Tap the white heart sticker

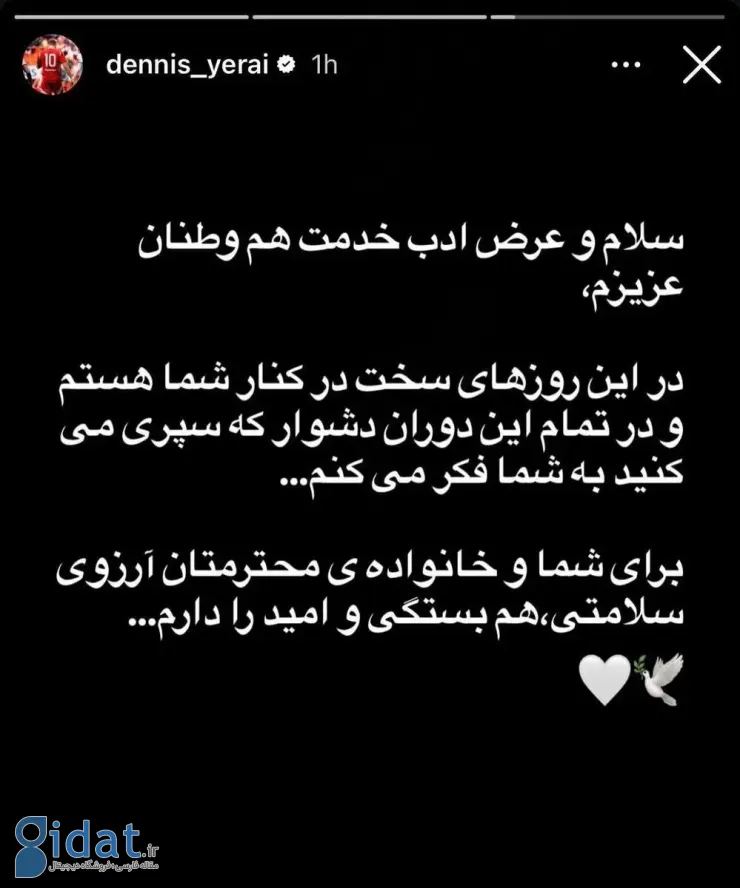(x=602, y=679)
